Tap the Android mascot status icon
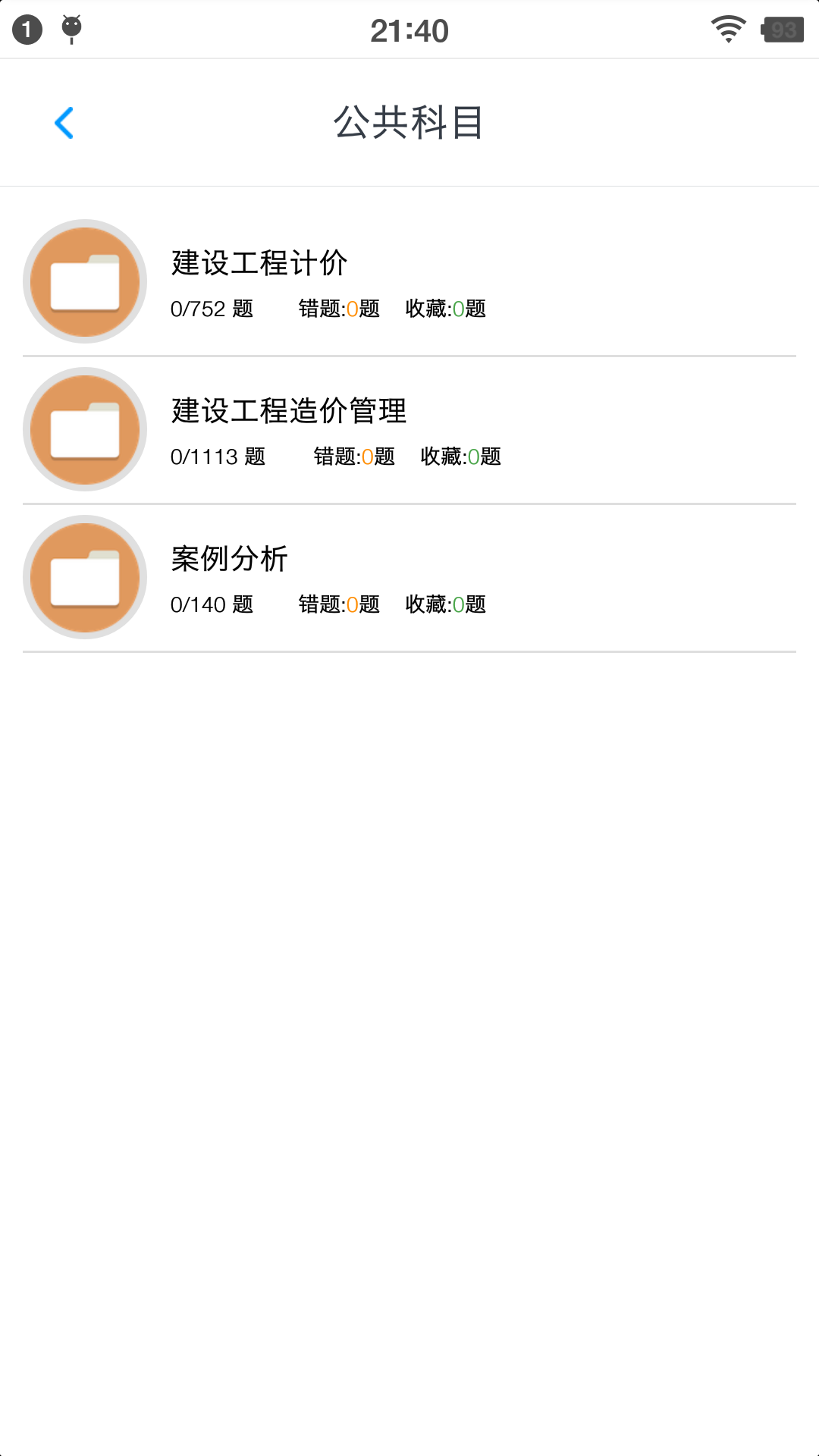 [x=71, y=30]
